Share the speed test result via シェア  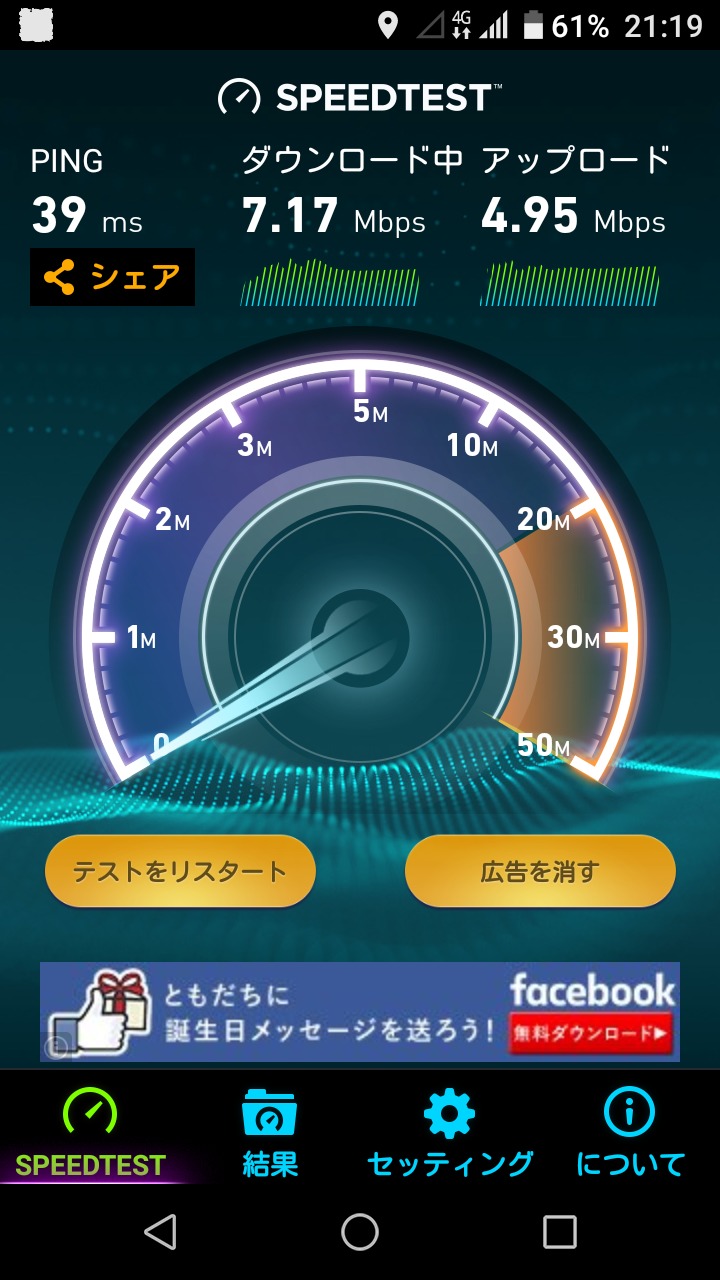coord(112,277)
